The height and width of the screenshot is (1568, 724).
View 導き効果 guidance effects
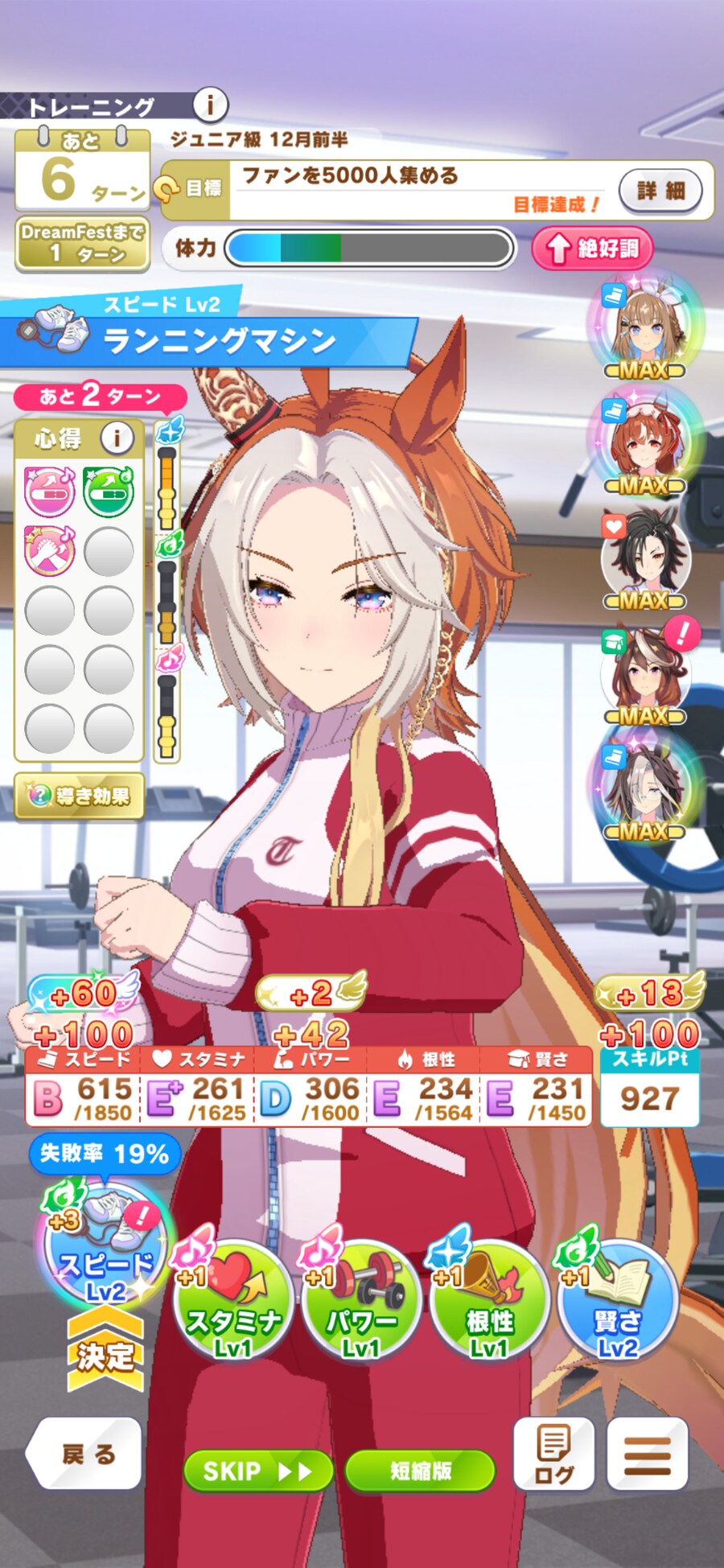tap(79, 796)
